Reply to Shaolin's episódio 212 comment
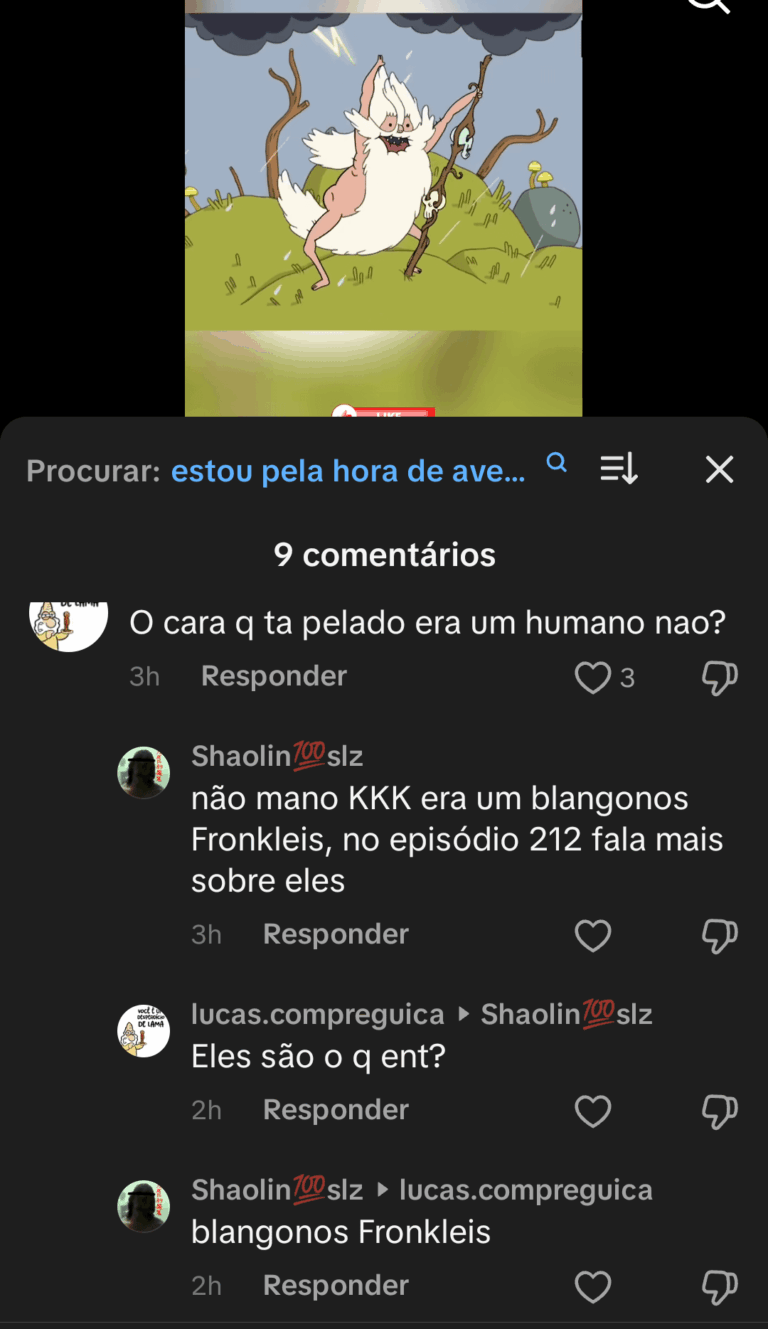This screenshot has height=1329, width=768. pos(335,934)
